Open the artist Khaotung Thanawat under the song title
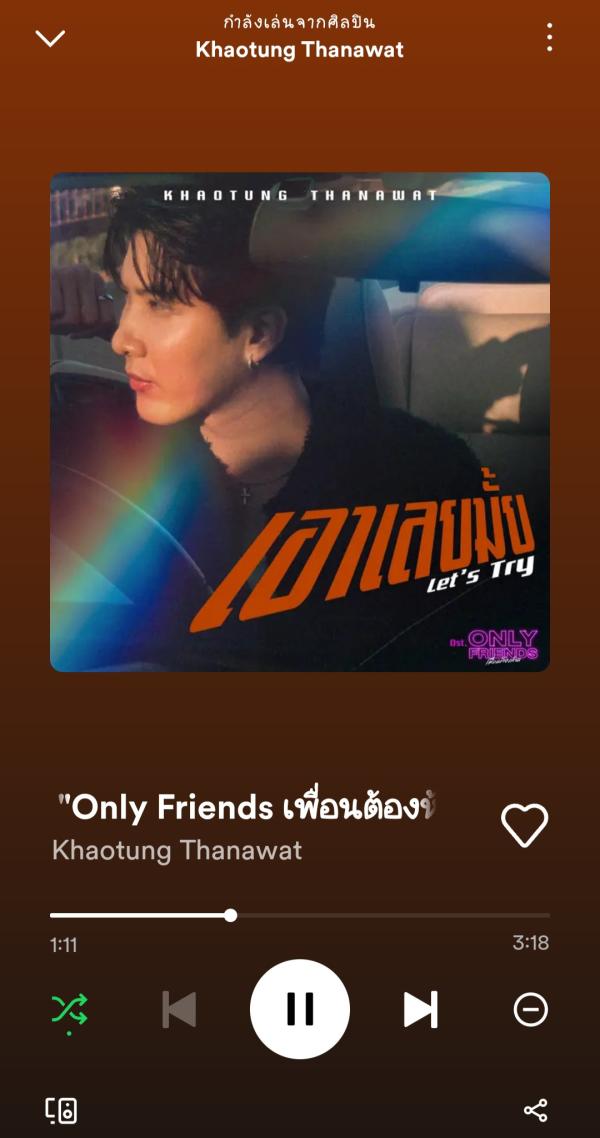Viewport: 600px width, 1138px height. [177, 851]
